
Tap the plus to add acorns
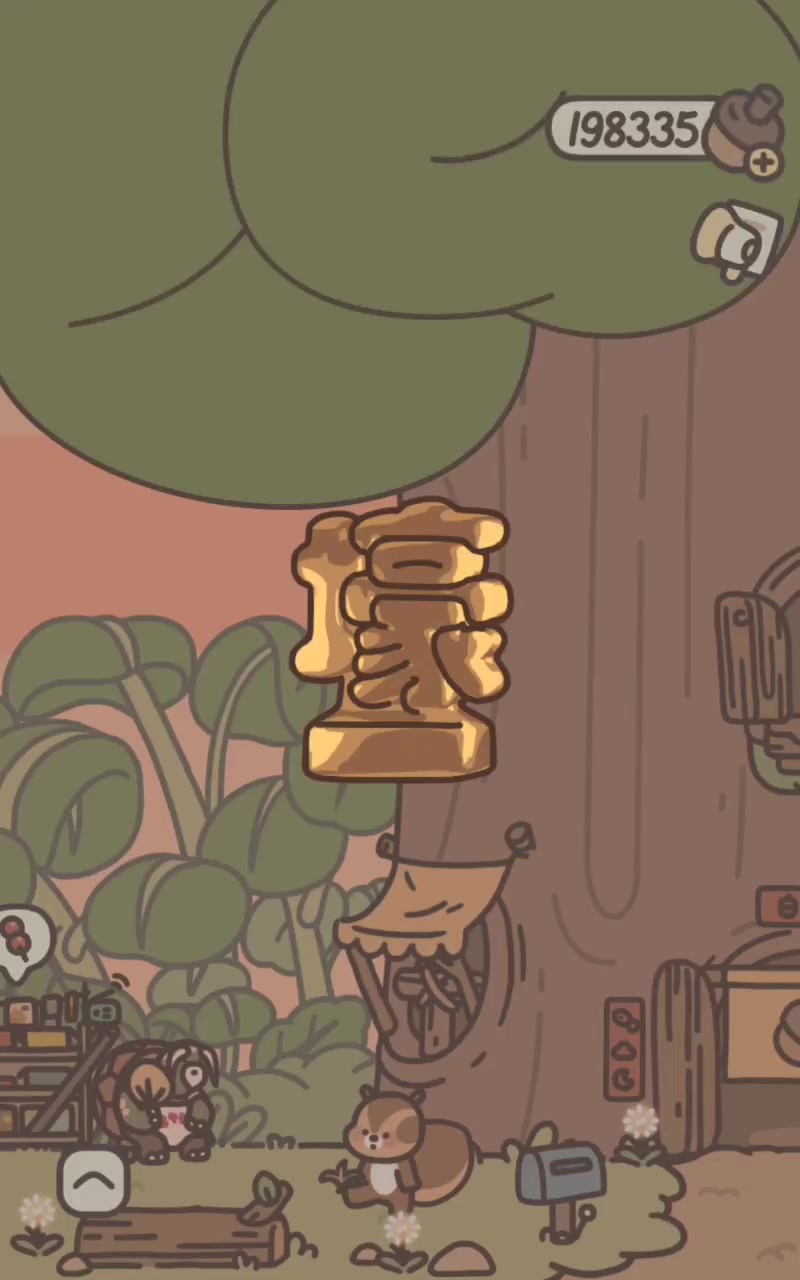(x=763, y=163)
